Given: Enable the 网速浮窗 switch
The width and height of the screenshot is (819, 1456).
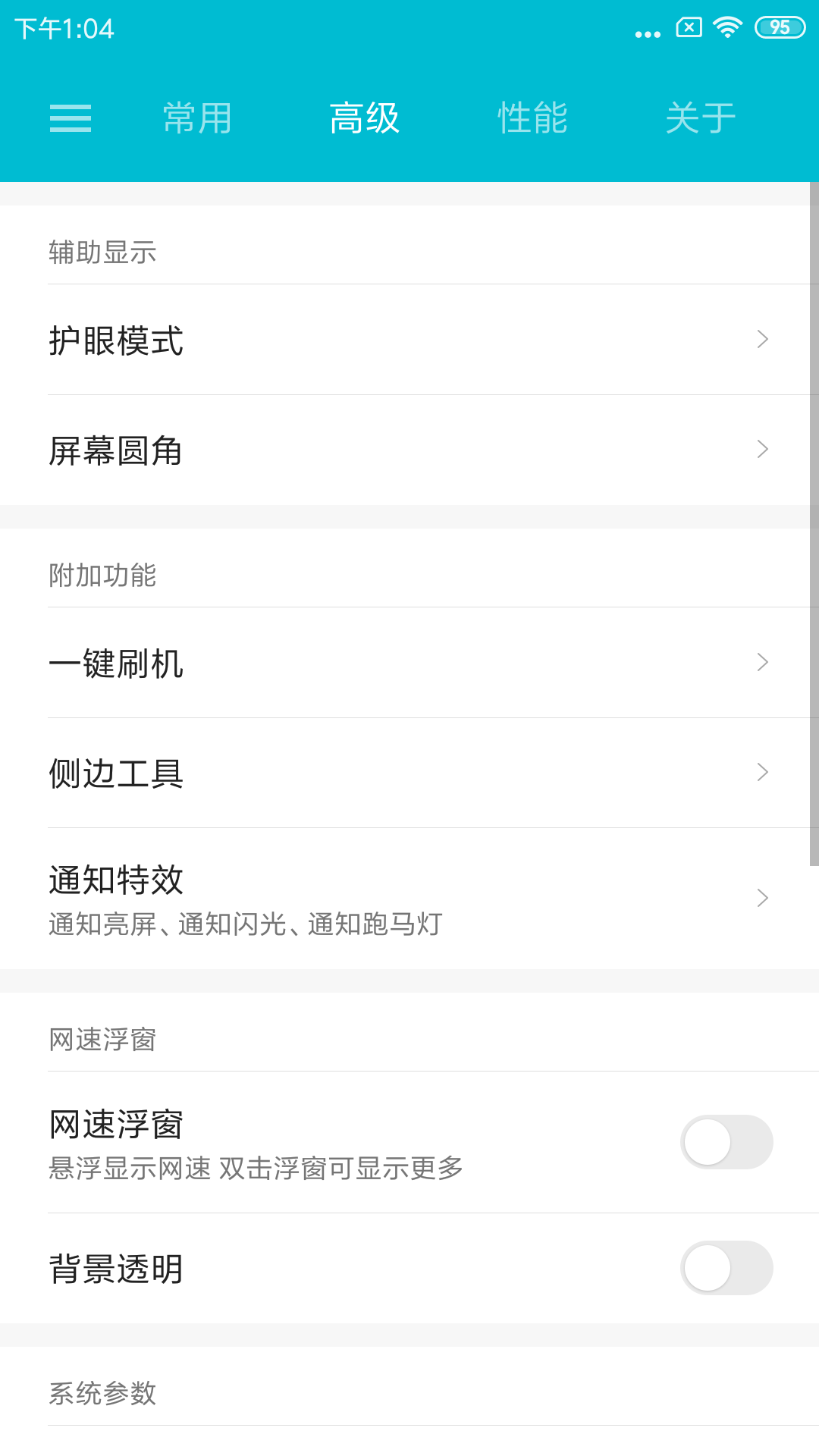Looking at the screenshot, I should (726, 1142).
